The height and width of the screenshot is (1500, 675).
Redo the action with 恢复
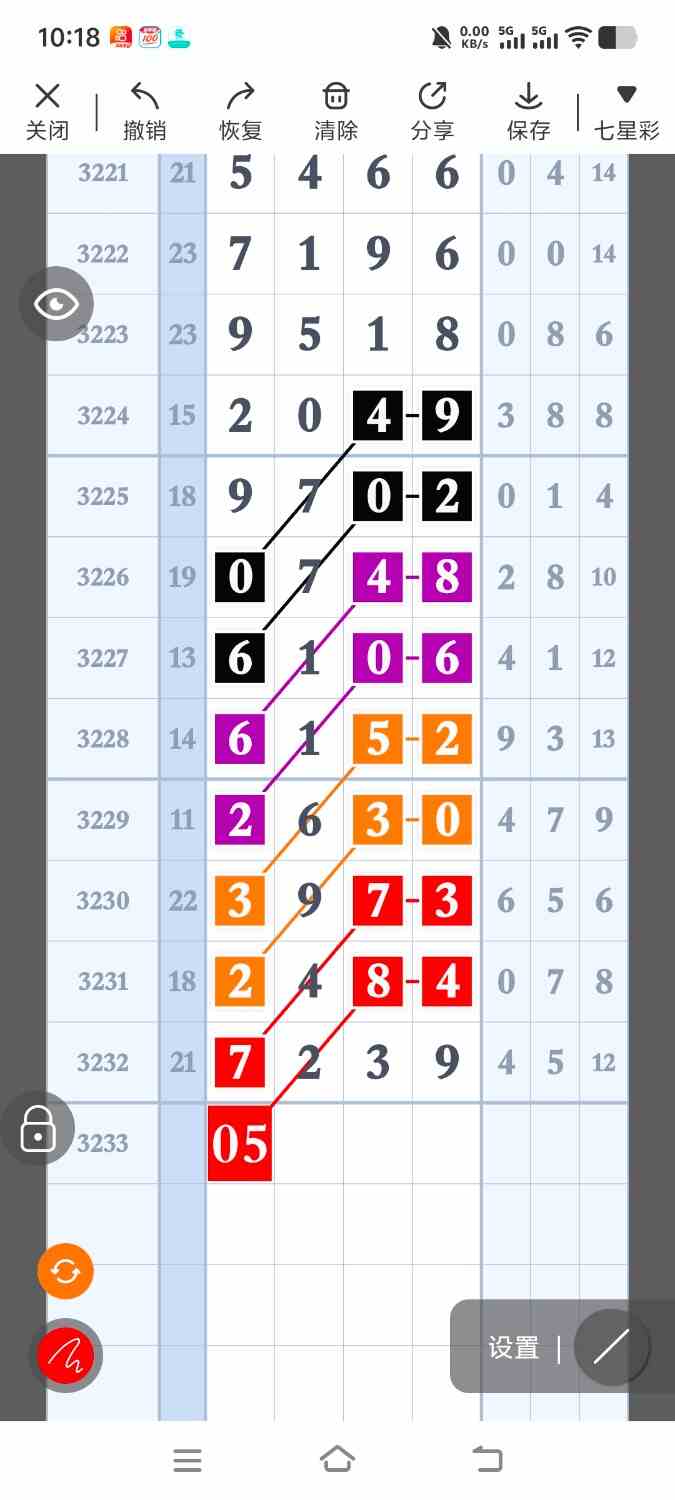(240, 111)
